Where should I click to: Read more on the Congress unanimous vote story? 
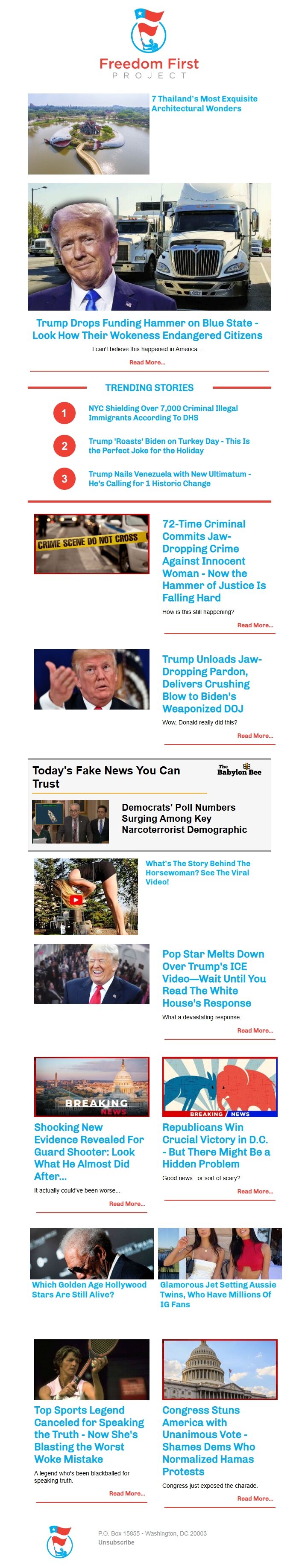pyautogui.click(x=255, y=1498)
